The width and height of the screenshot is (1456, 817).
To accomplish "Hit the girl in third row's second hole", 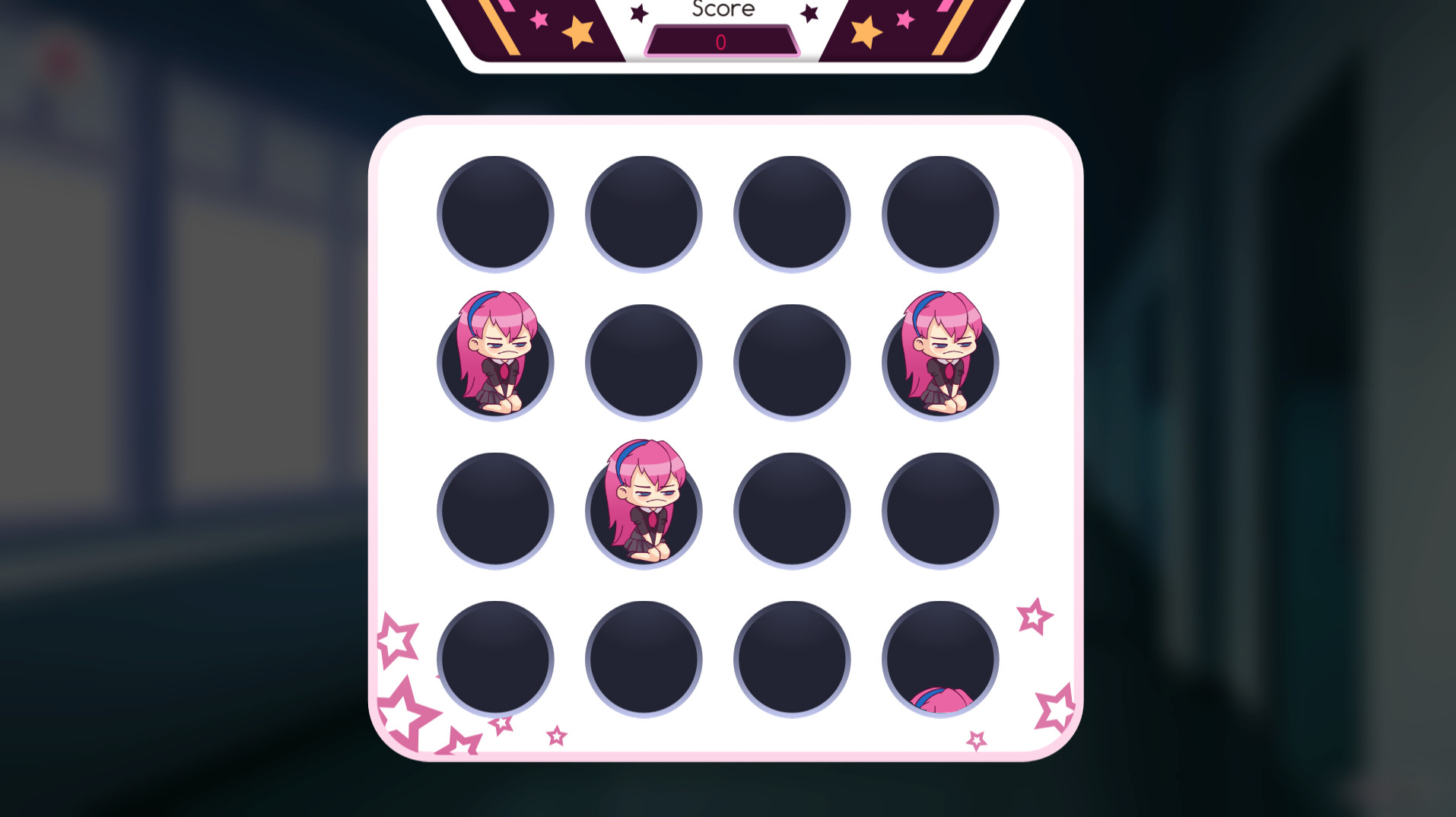I will 644,502.
